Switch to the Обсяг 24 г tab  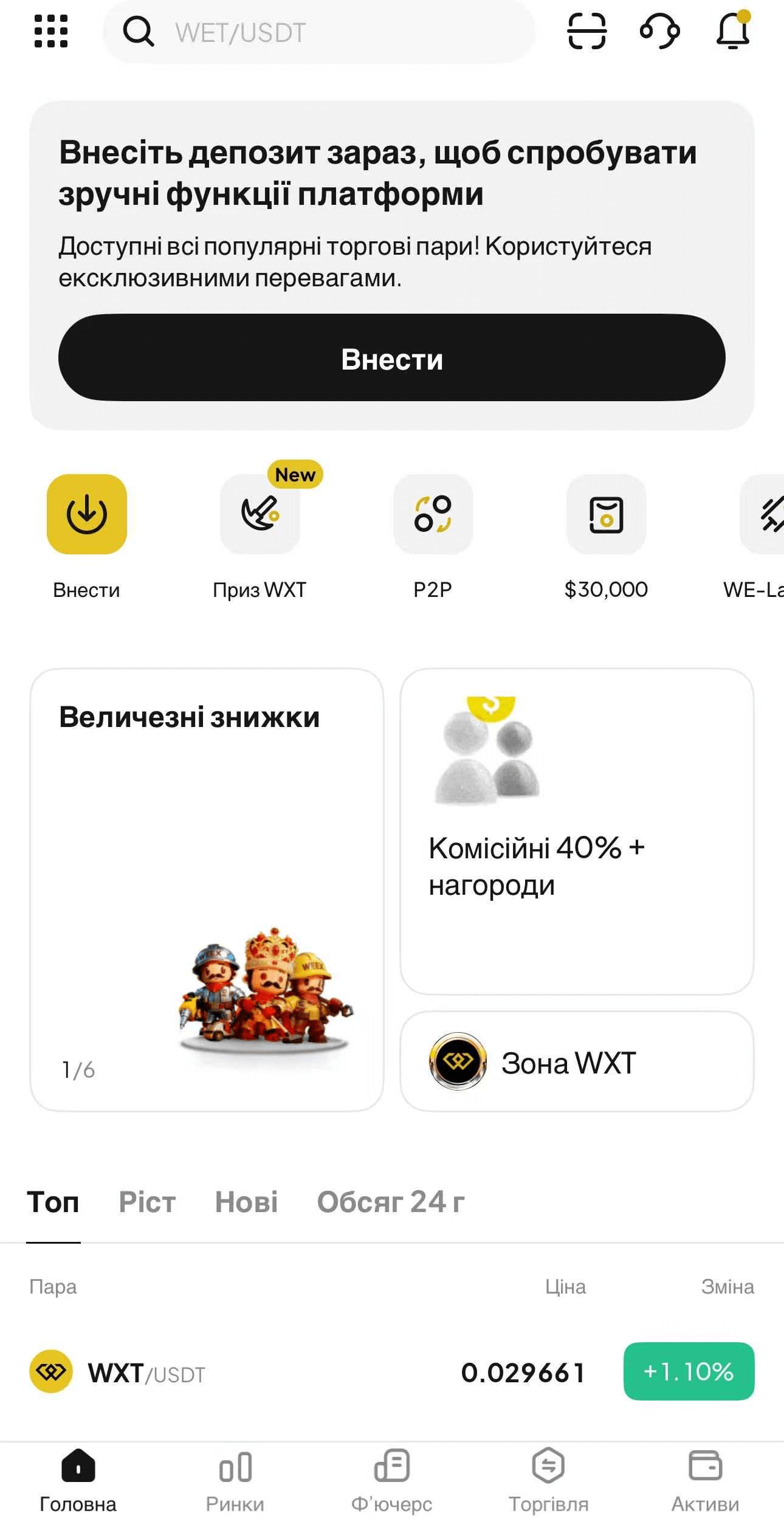(x=390, y=1202)
